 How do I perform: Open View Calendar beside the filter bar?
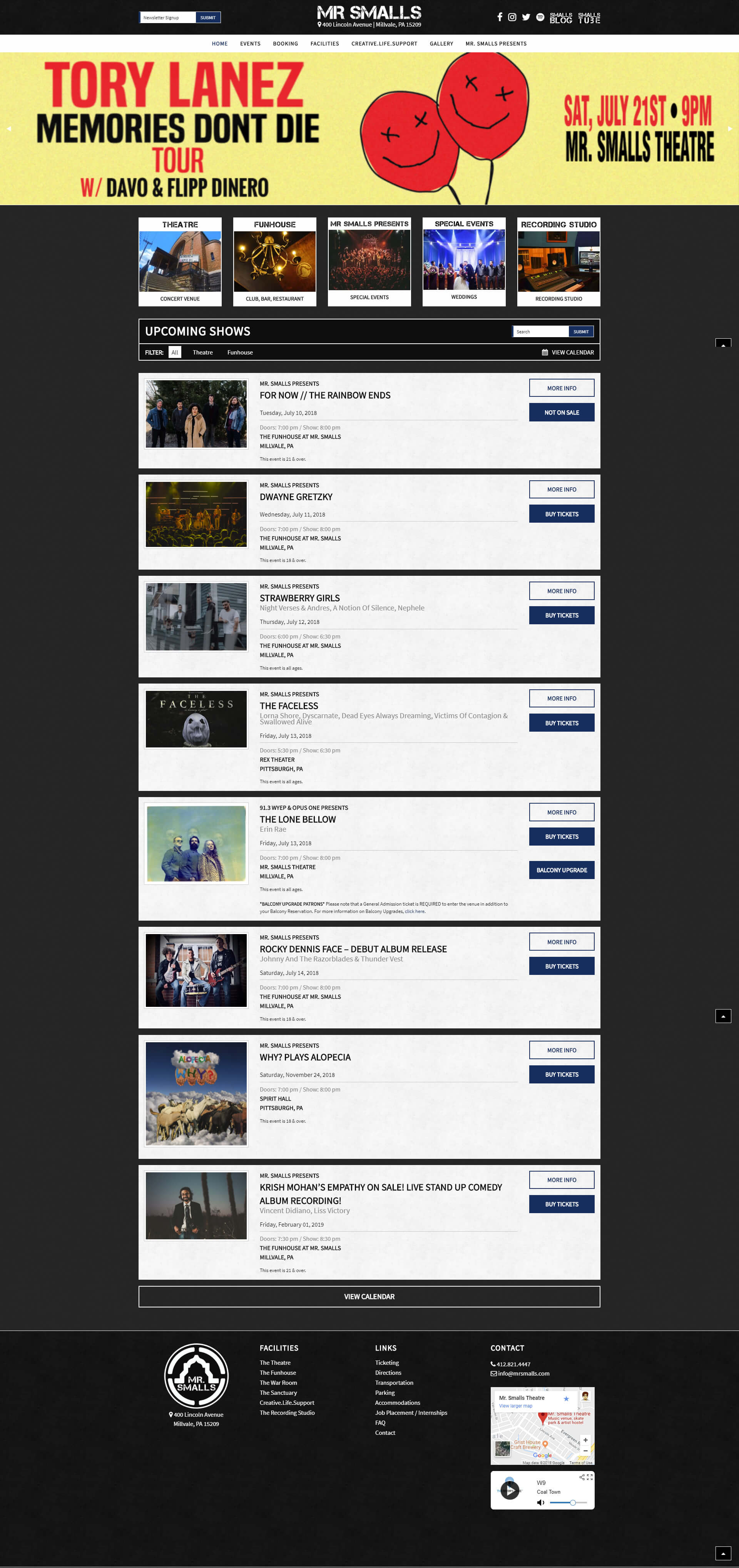coord(568,353)
